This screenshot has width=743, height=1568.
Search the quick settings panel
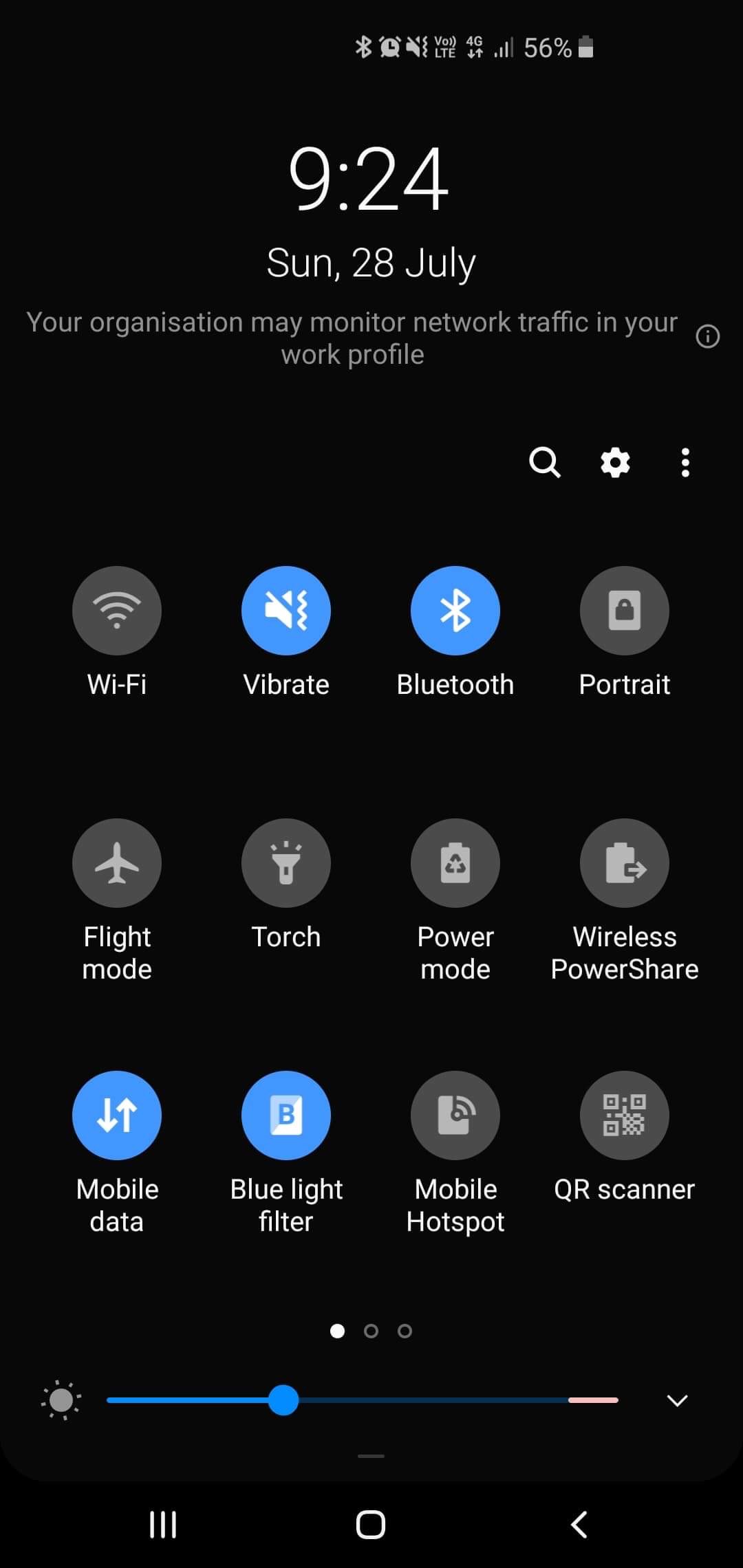[x=544, y=462]
